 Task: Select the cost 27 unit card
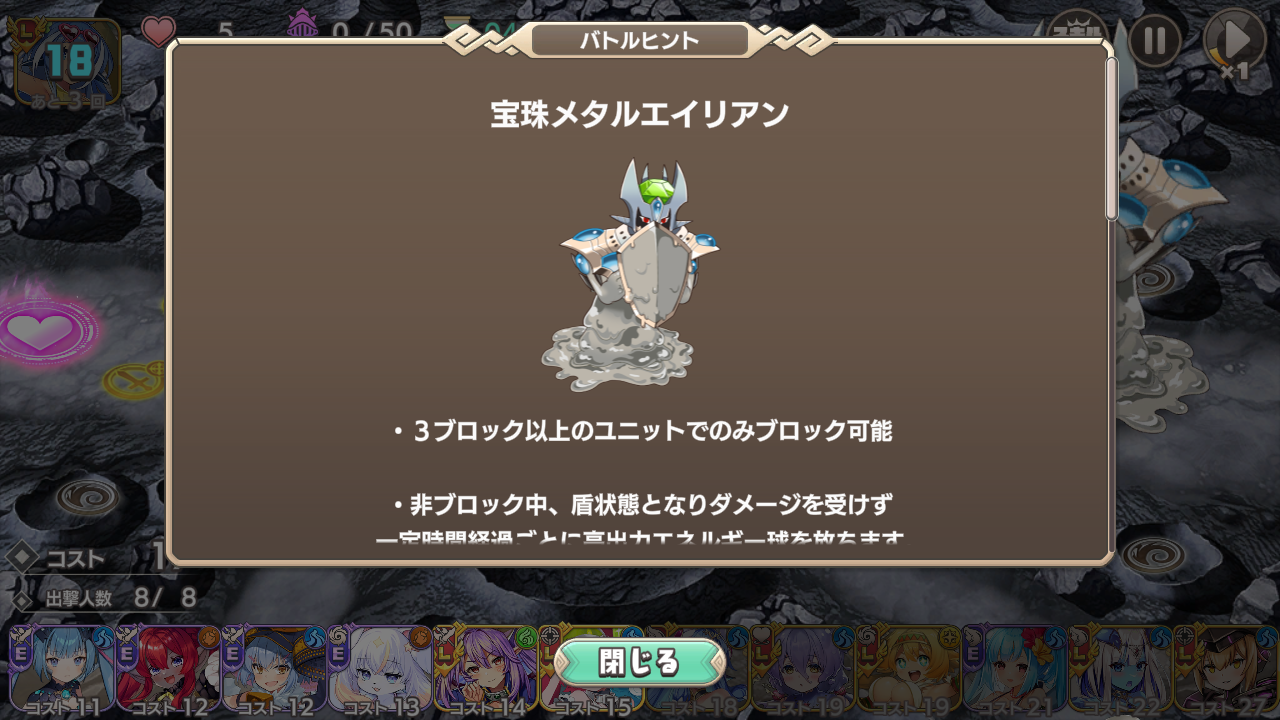[x=1226, y=668]
